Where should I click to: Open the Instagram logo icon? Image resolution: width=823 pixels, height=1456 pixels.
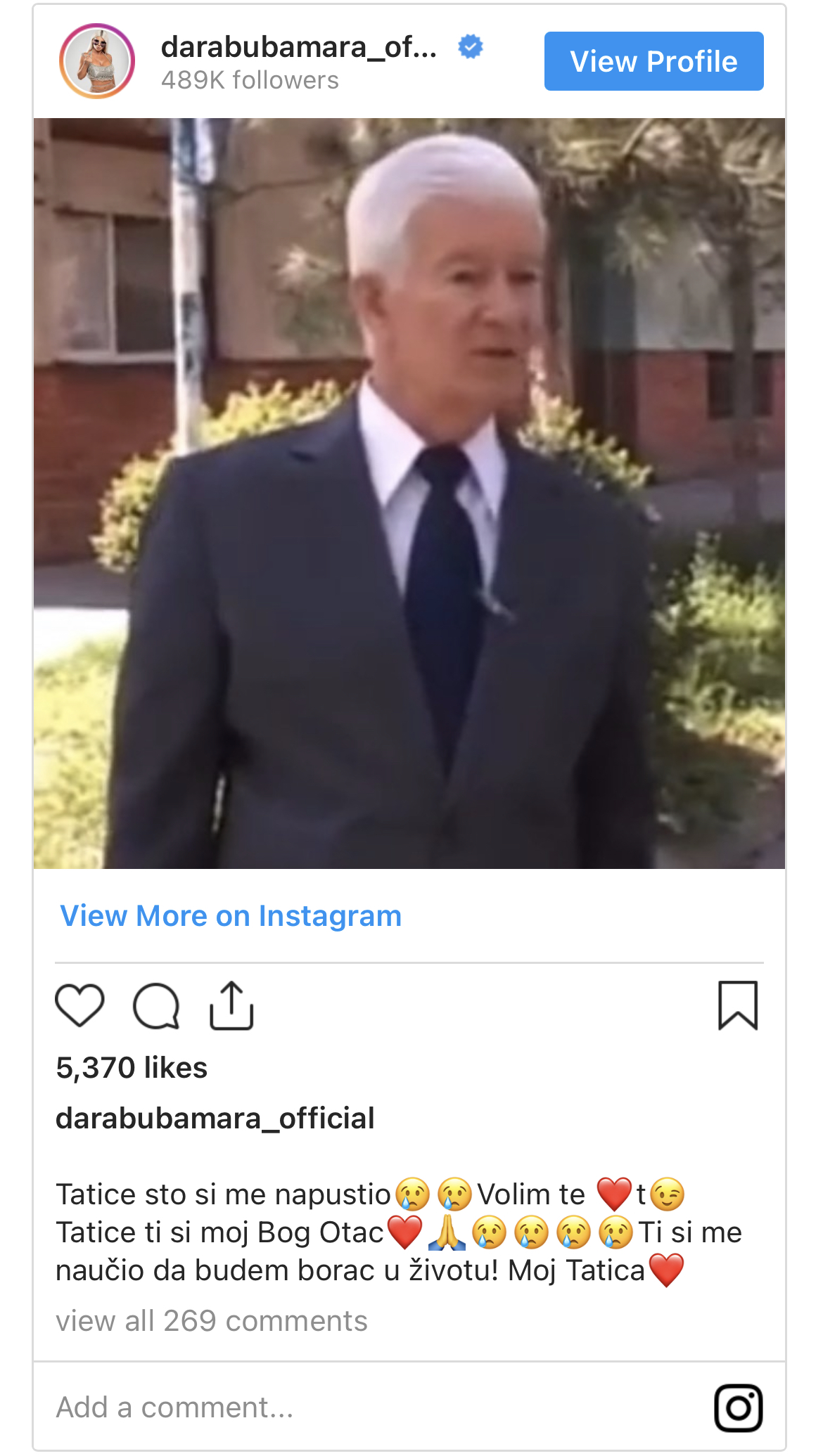point(738,1407)
